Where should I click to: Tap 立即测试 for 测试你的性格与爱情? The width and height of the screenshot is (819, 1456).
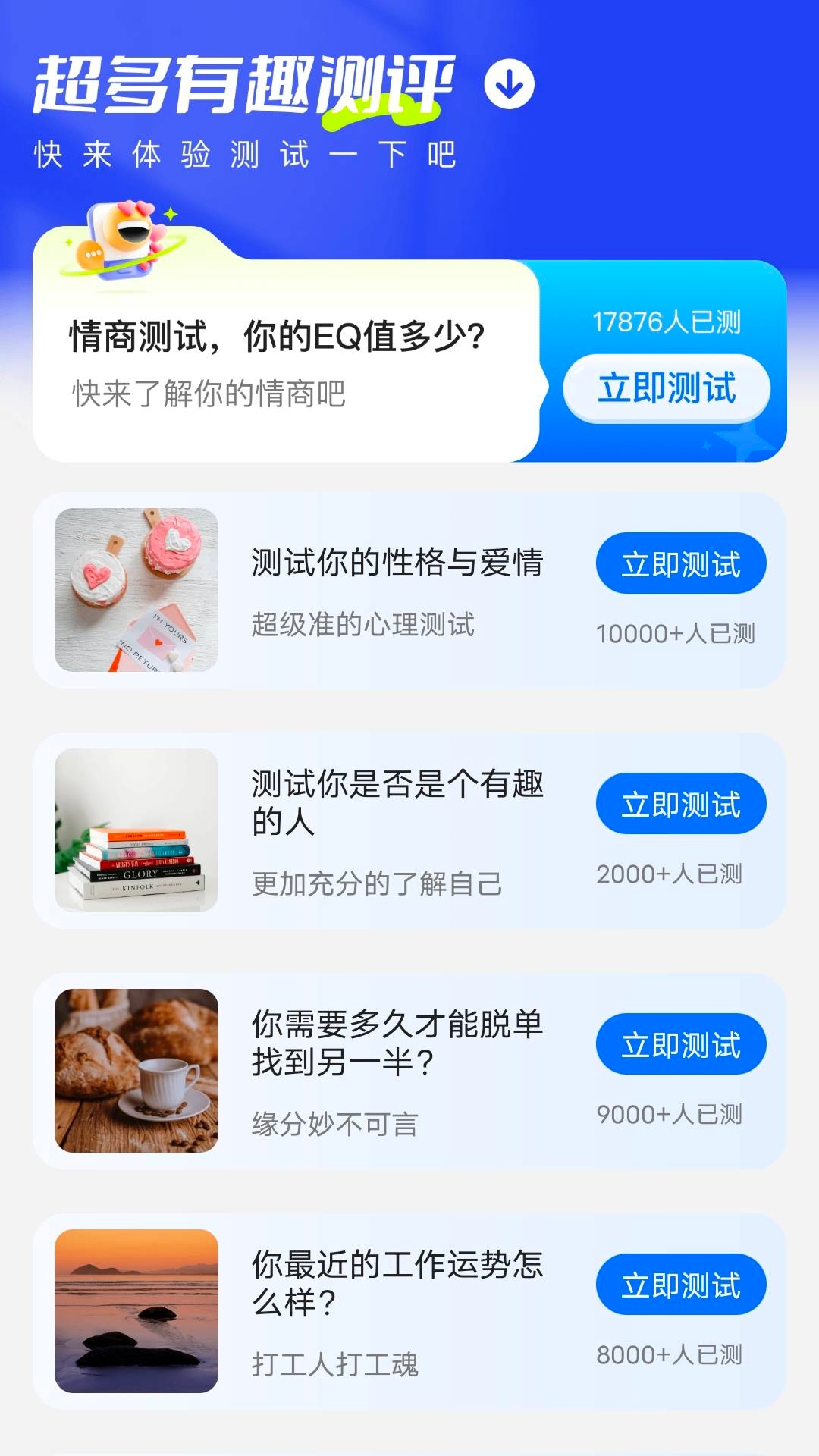680,563
